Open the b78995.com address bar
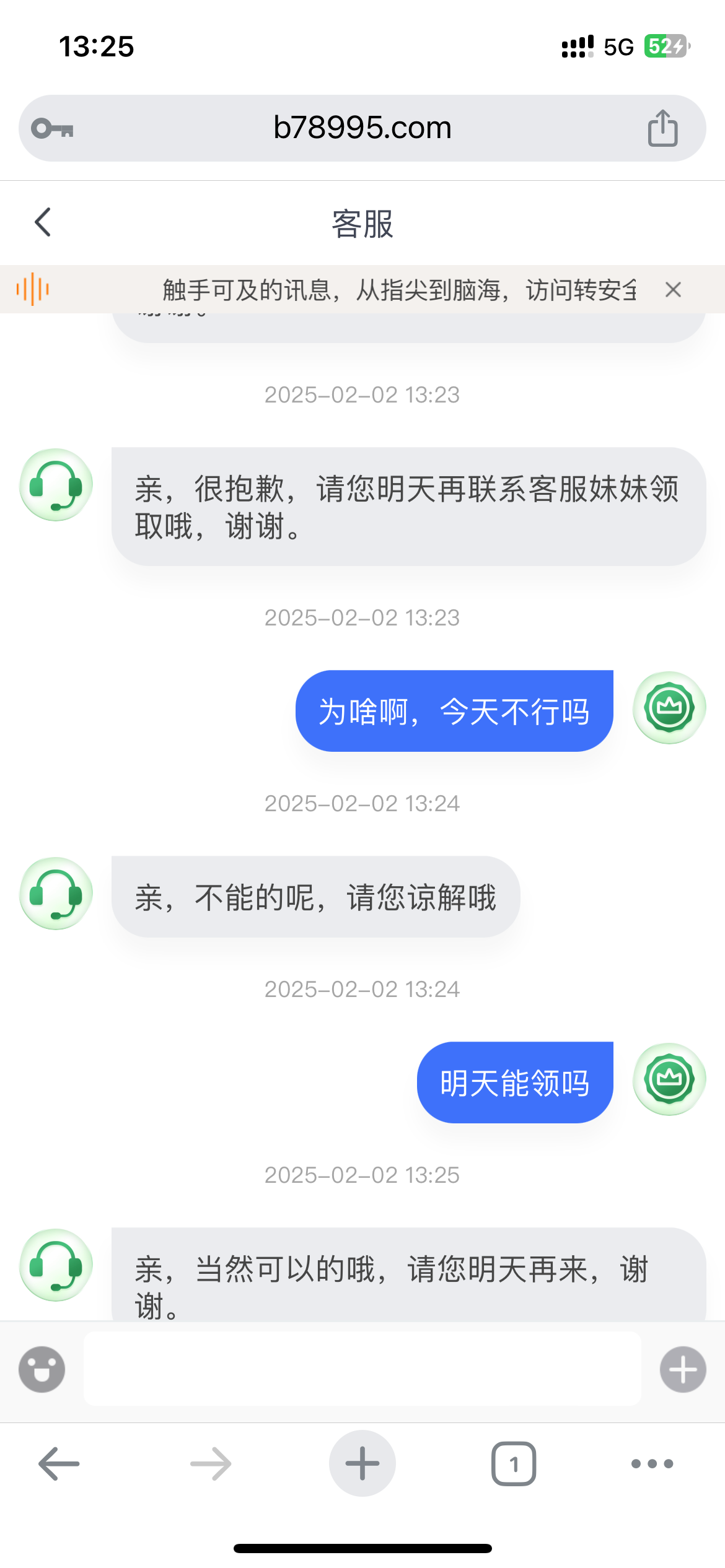725x1568 pixels. 362,128
